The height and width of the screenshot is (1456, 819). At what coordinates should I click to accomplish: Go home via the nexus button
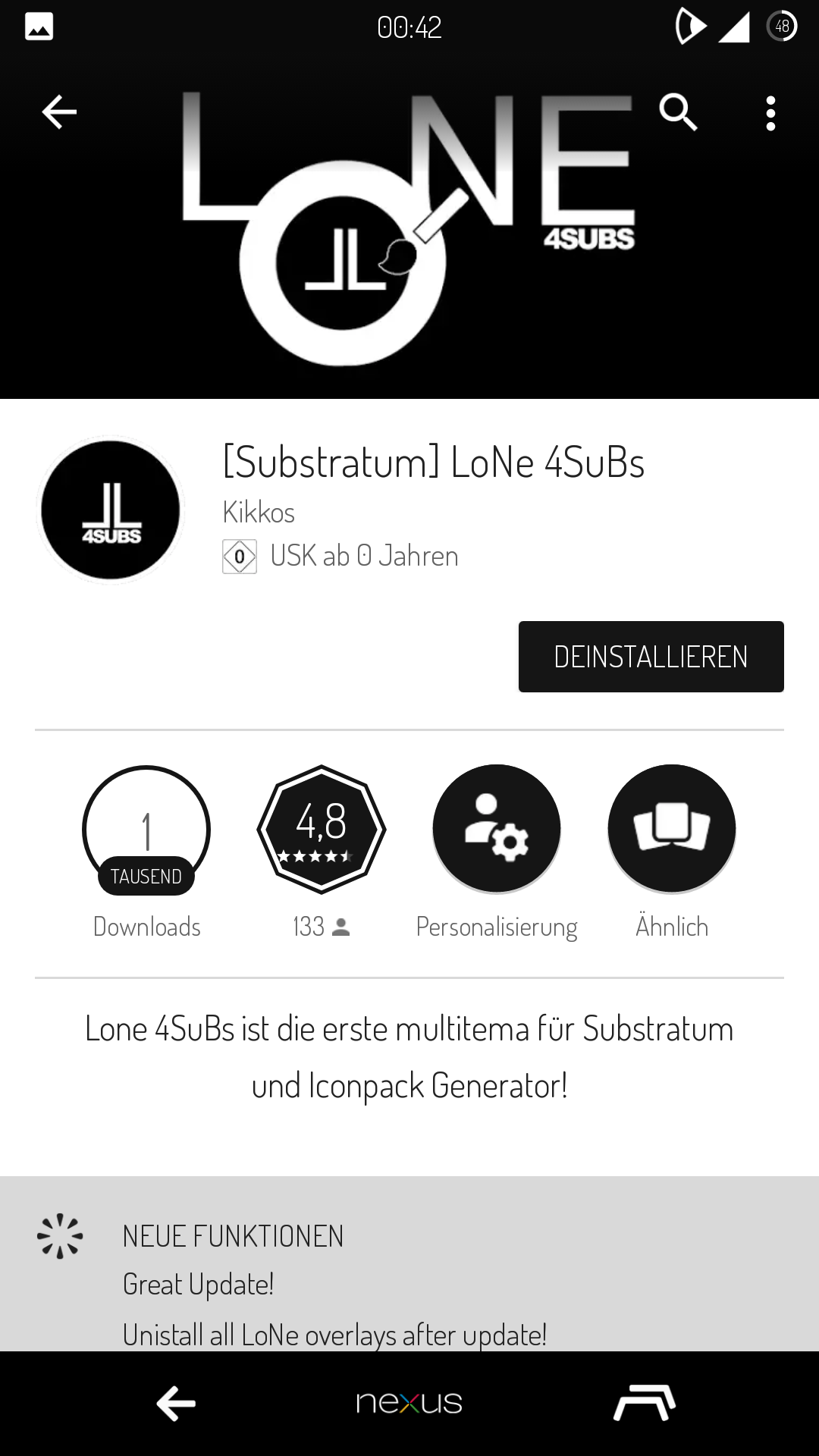coord(409,1404)
